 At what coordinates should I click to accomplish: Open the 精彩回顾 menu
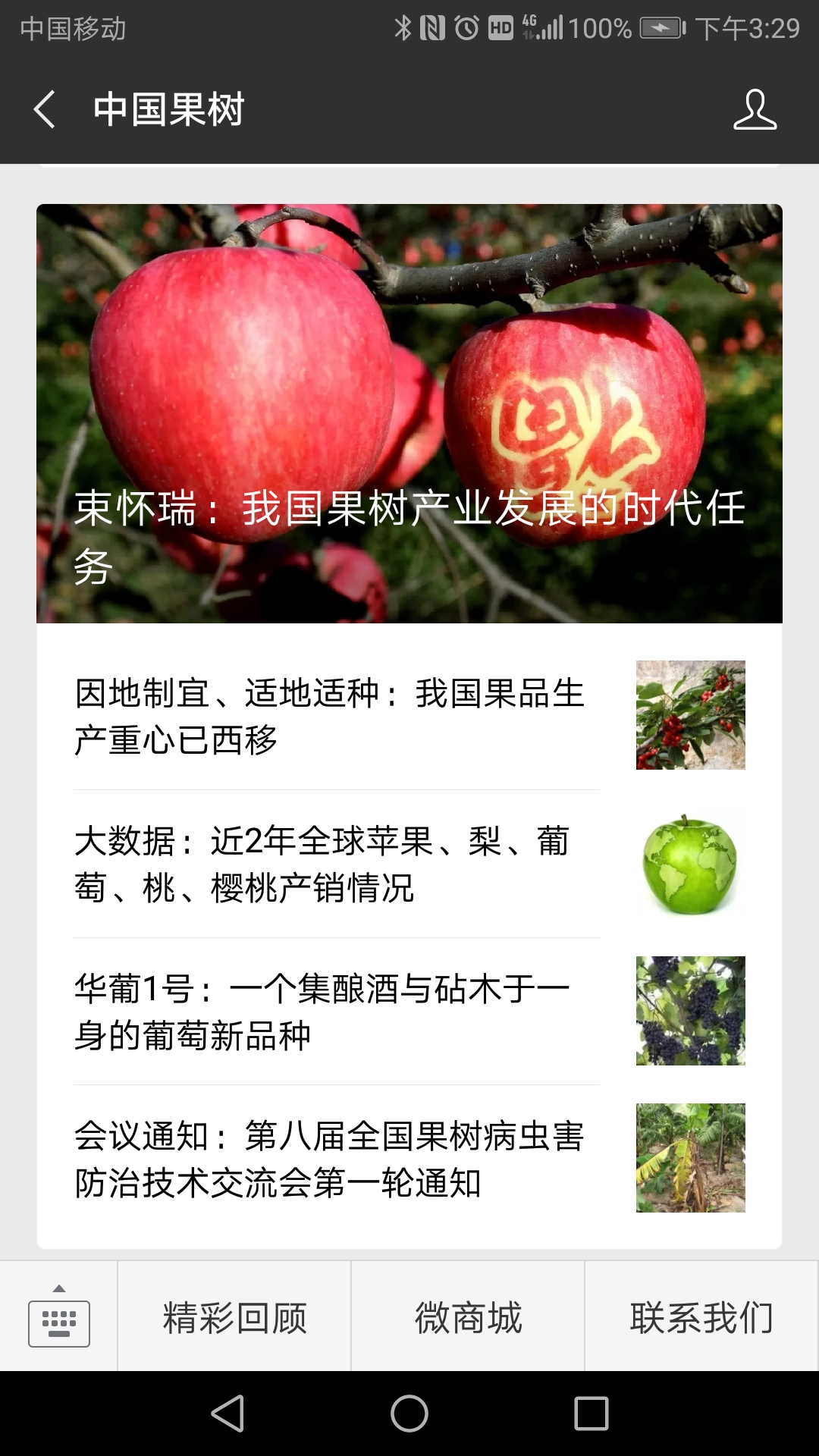[234, 1317]
